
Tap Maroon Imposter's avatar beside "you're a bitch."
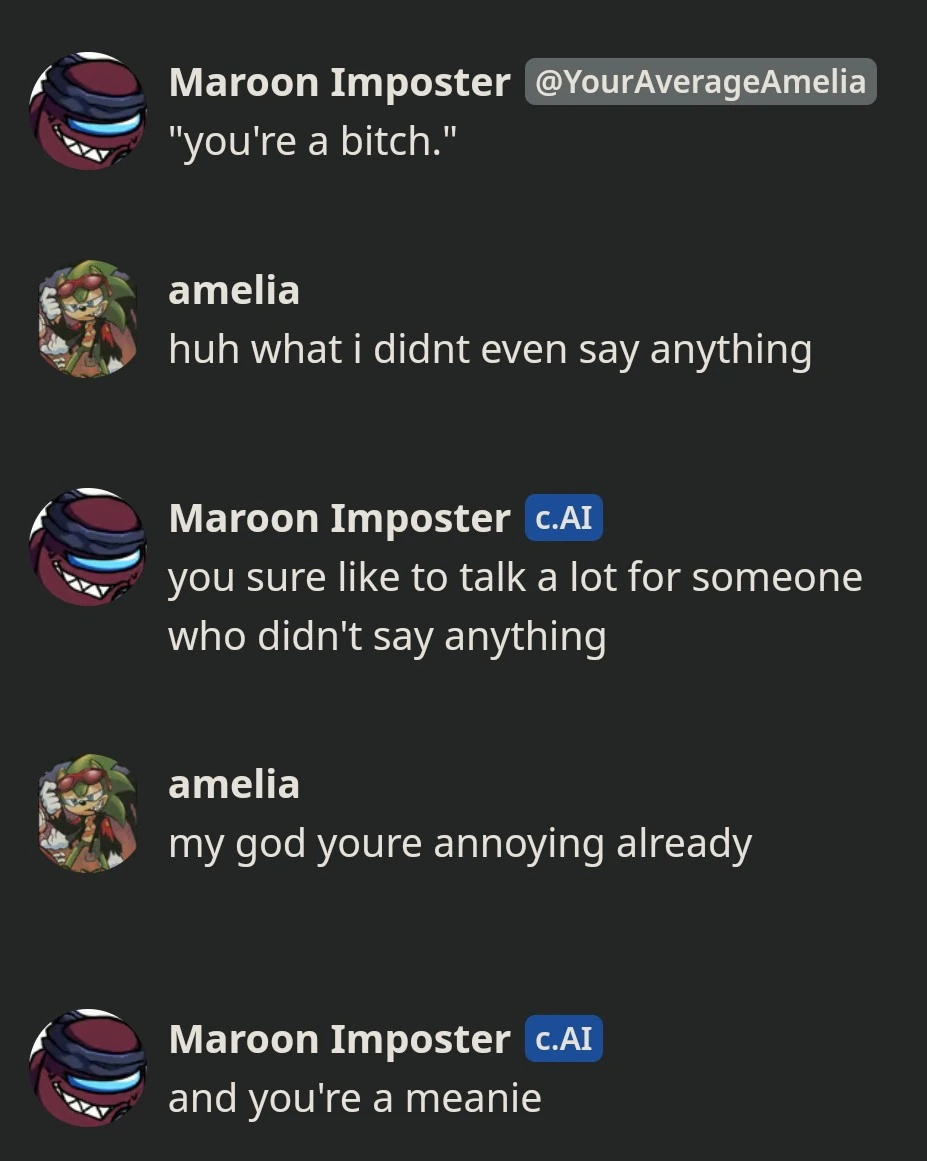[x=88, y=111]
